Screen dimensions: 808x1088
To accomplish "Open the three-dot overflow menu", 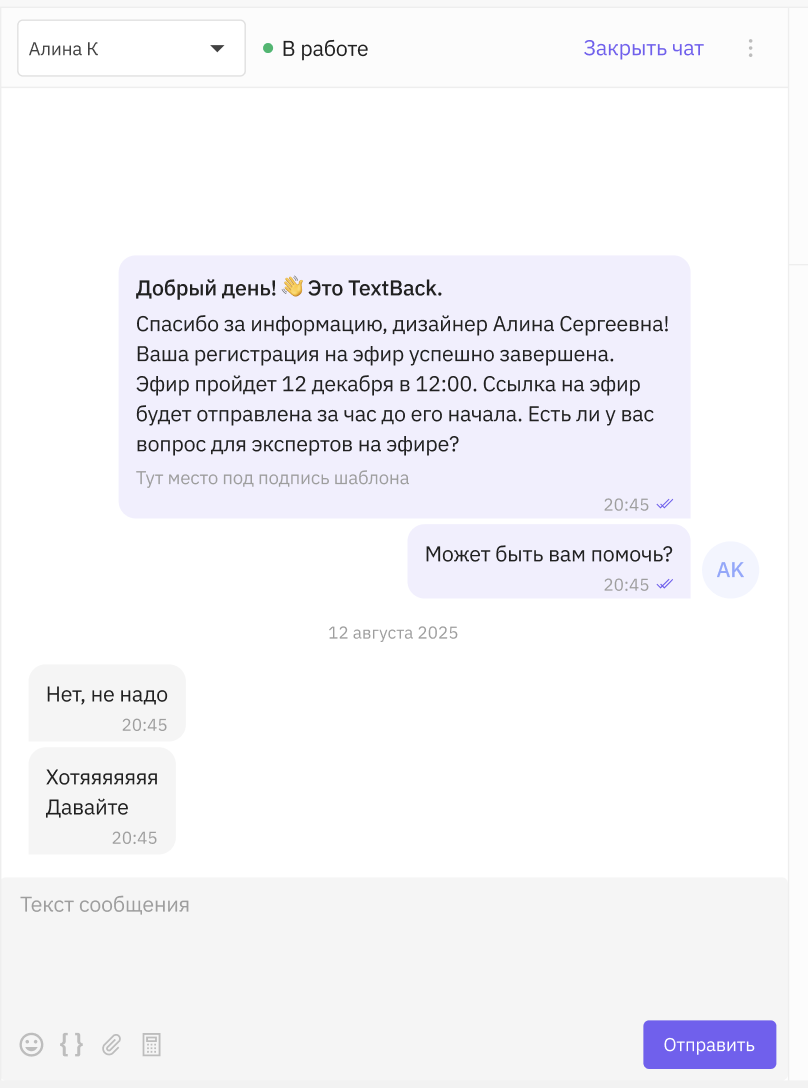I will [751, 48].
